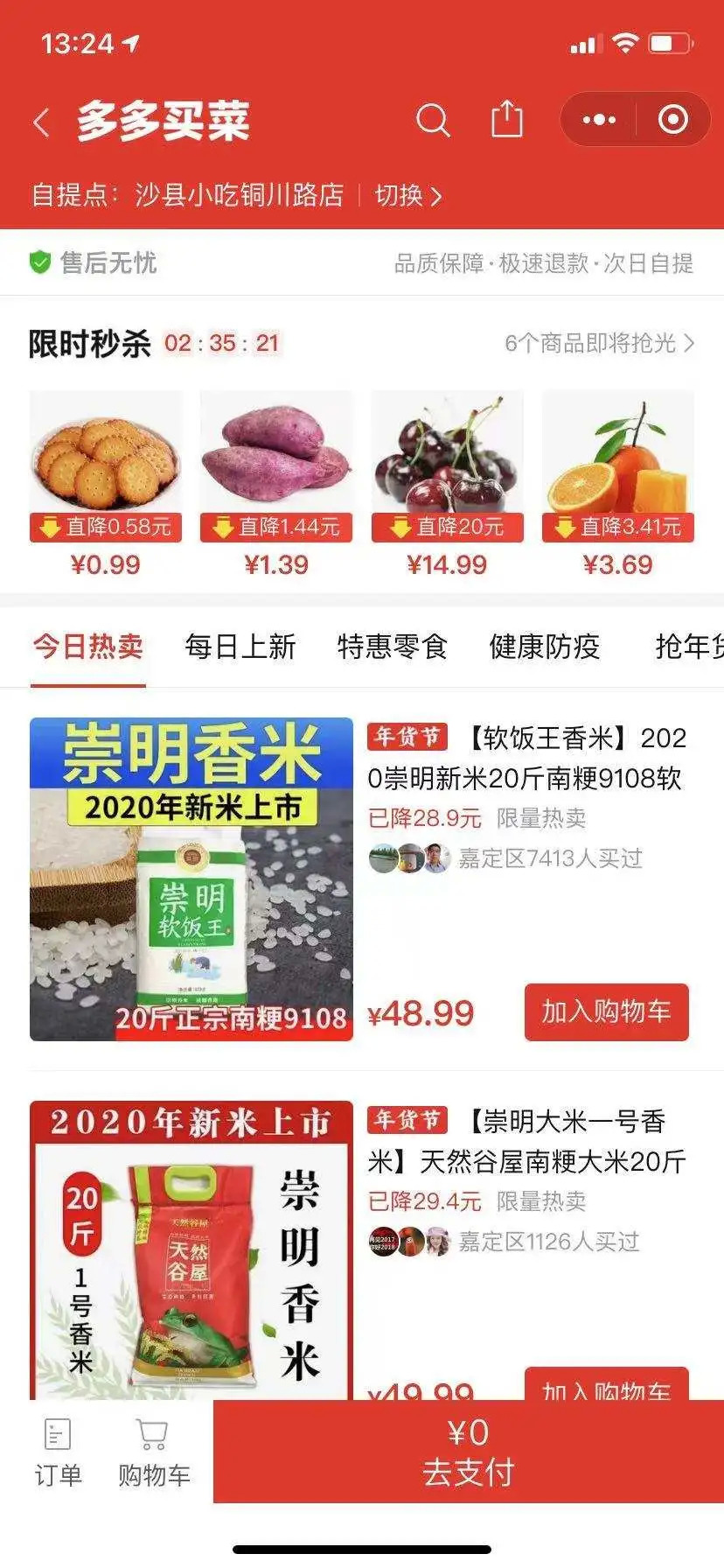Switch to the 特惠零食 tab
Viewport: 724px width, 1568px height.
tap(393, 647)
